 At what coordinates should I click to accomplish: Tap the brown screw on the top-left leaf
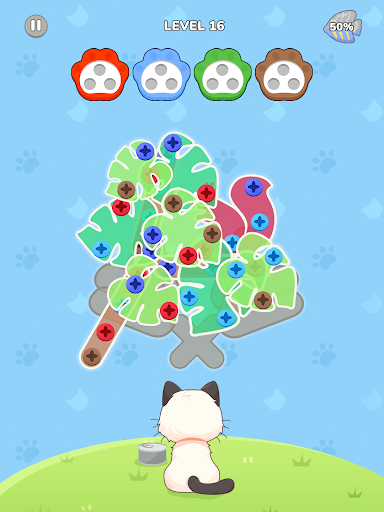(x=126, y=190)
